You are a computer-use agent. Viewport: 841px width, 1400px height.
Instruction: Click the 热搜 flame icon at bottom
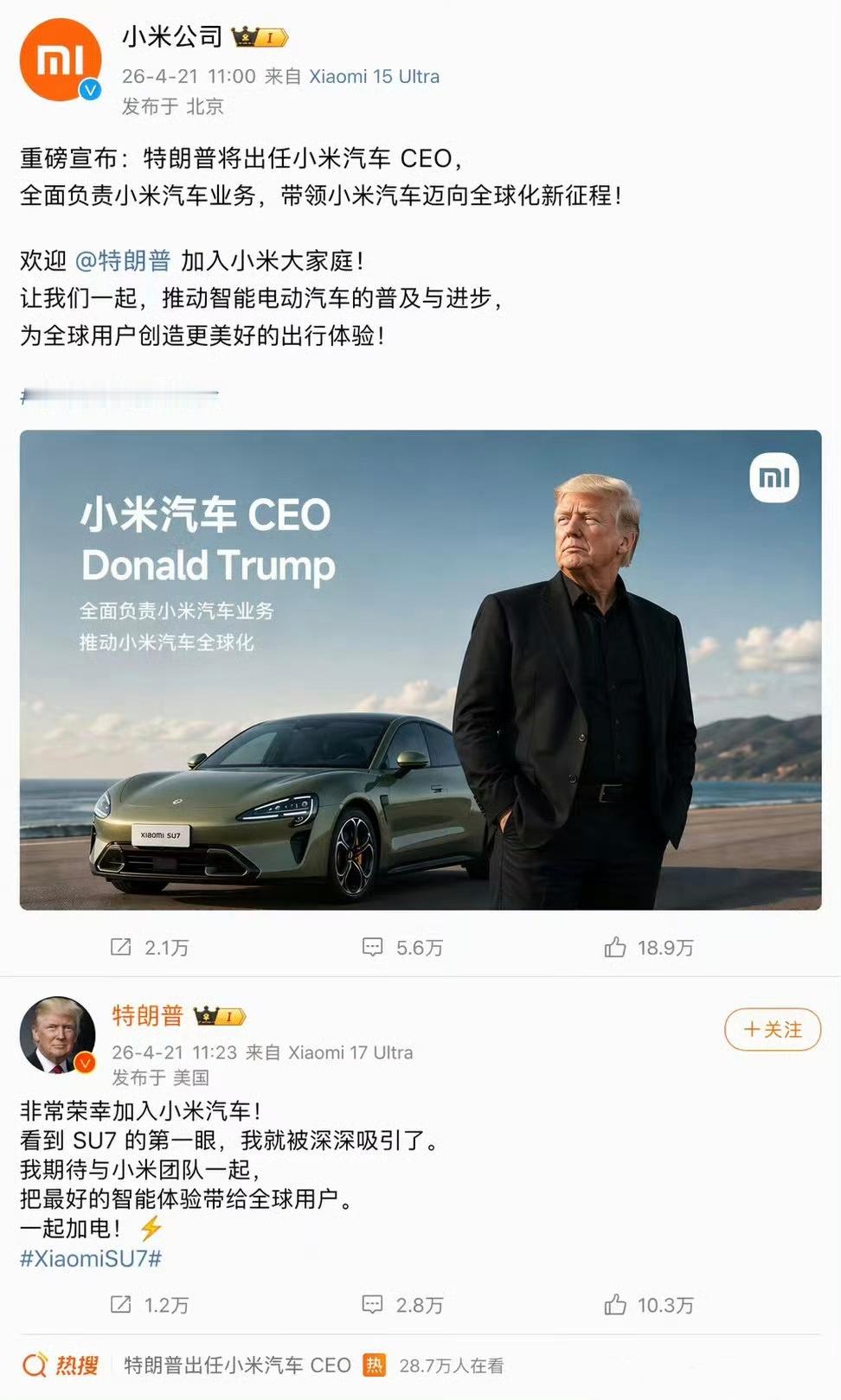[36, 1365]
